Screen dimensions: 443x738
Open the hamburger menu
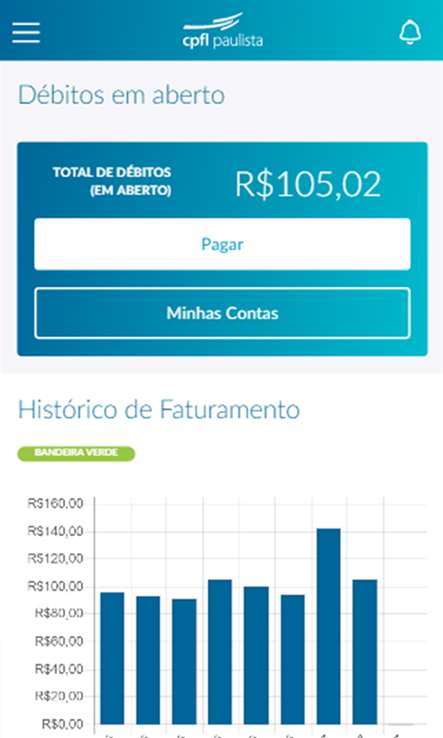(x=26, y=32)
